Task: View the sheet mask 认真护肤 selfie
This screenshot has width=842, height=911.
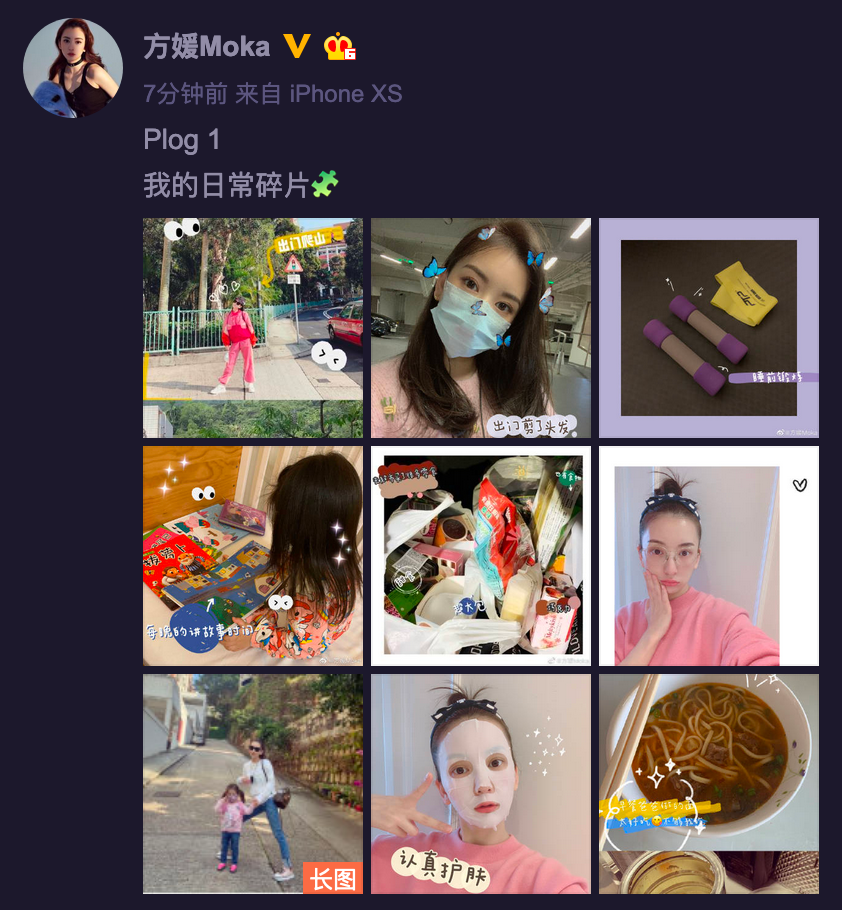Action: tap(481, 784)
